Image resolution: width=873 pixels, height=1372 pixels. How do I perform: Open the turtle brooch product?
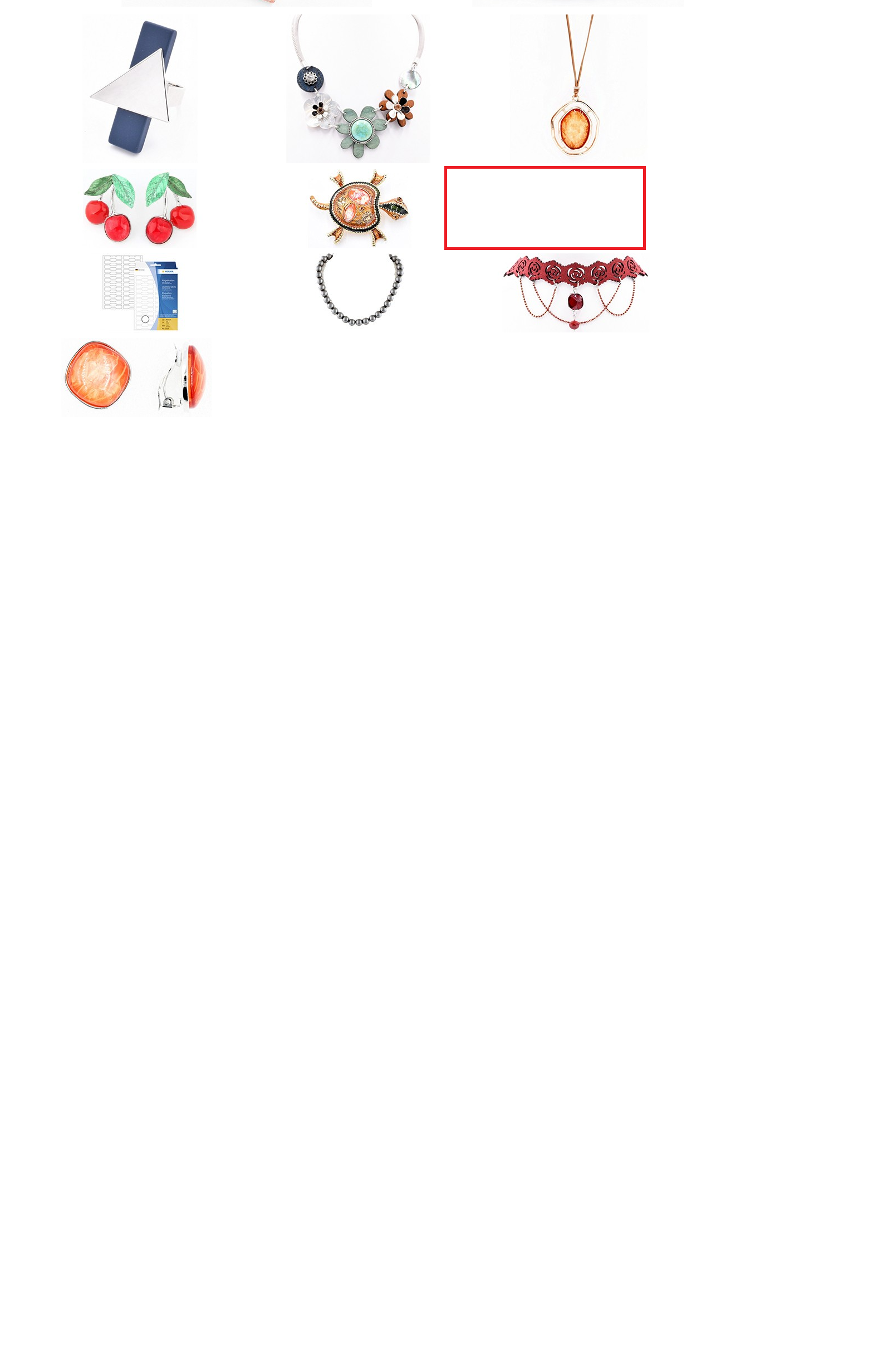point(359,209)
